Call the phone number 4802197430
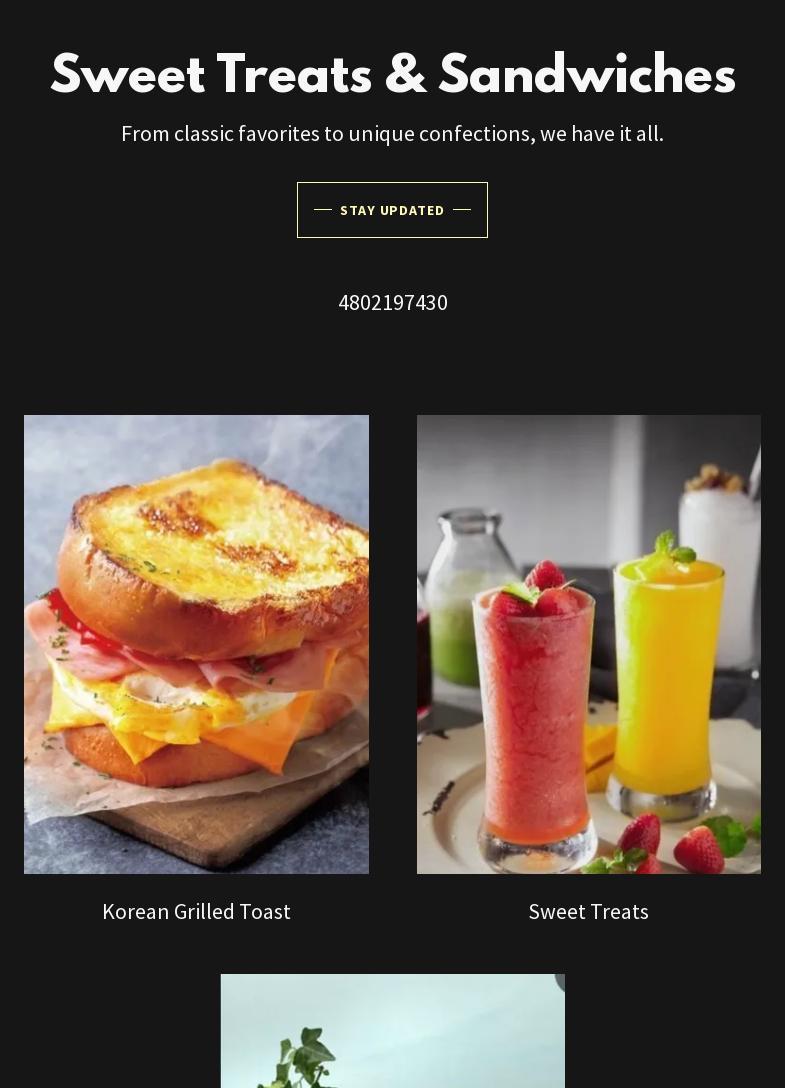Image resolution: width=785 pixels, height=1088 pixels. click(x=393, y=302)
